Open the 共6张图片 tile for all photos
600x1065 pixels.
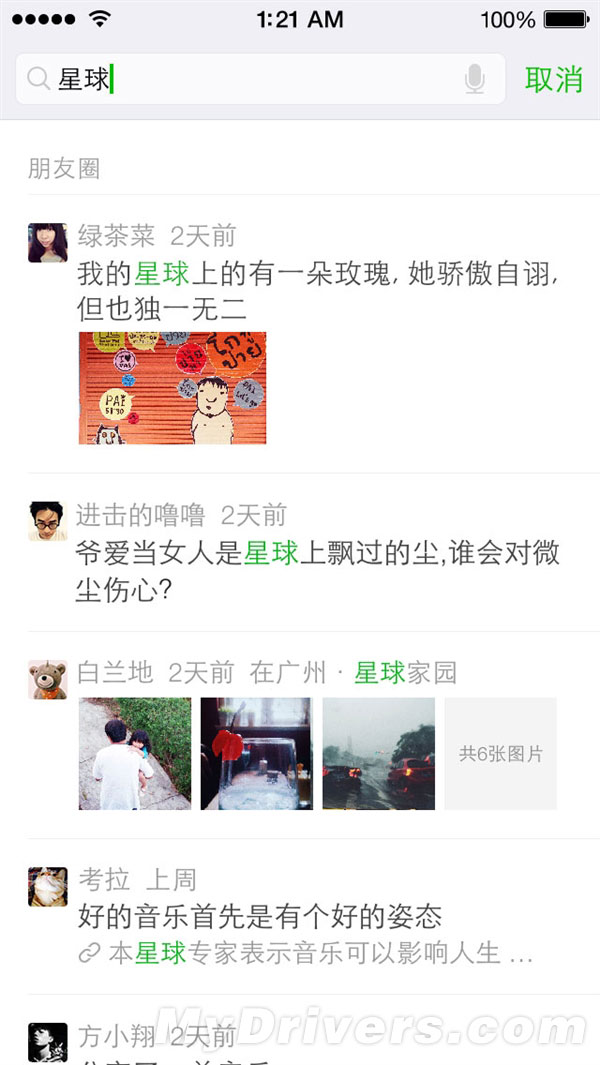tap(500, 754)
